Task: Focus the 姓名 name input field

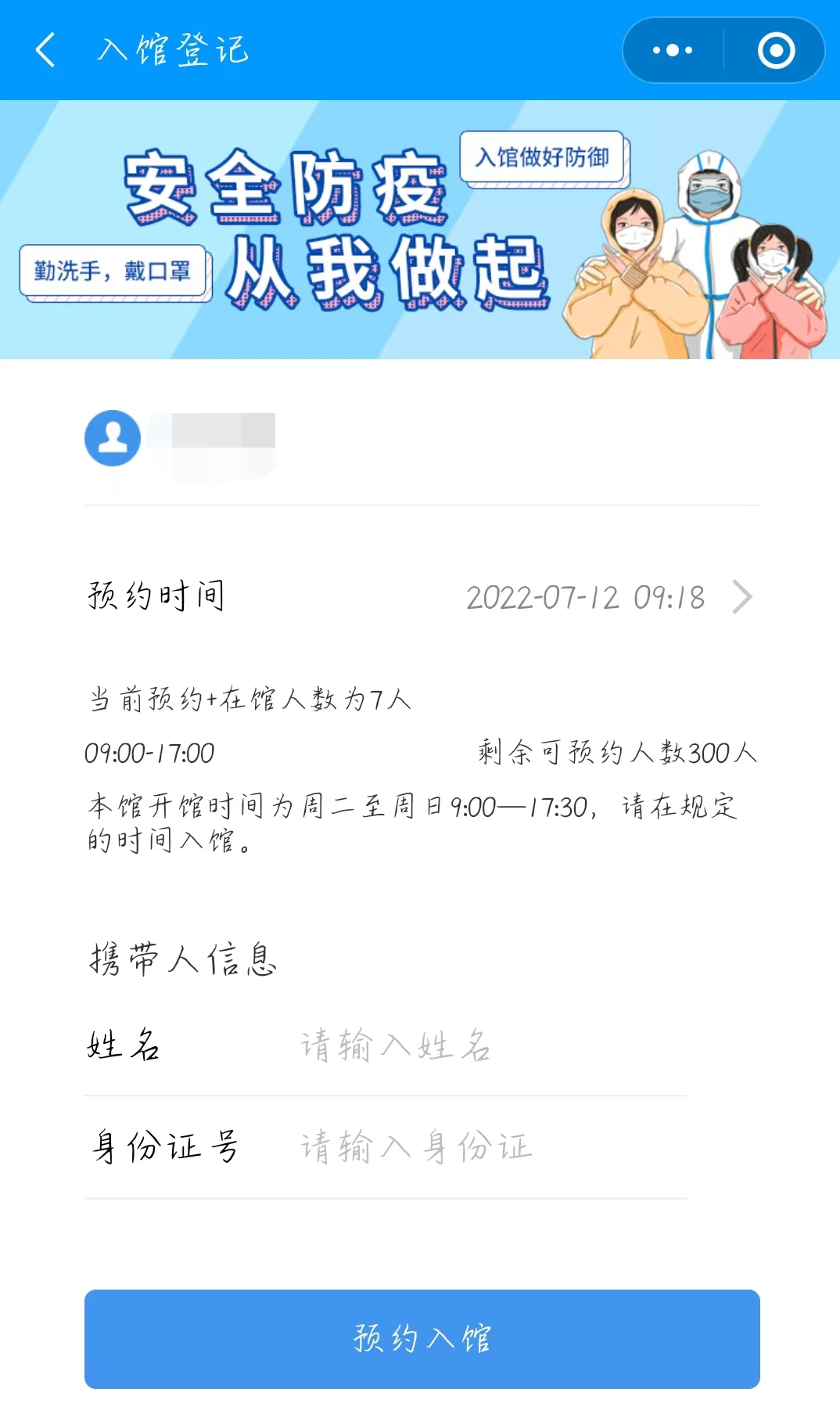Action: tap(485, 1045)
